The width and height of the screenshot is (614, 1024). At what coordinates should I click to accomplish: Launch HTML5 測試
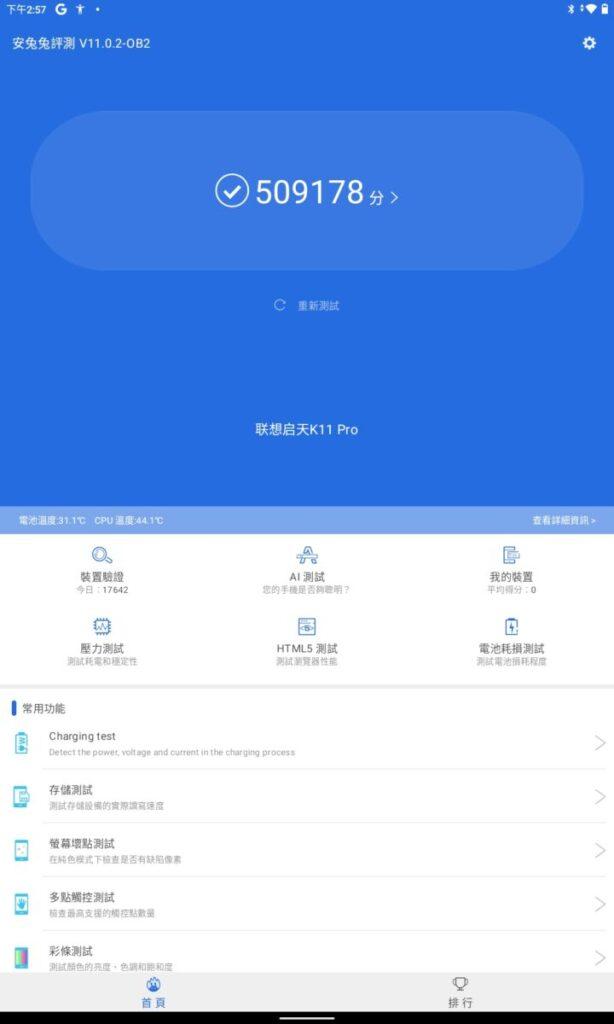[307, 641]
